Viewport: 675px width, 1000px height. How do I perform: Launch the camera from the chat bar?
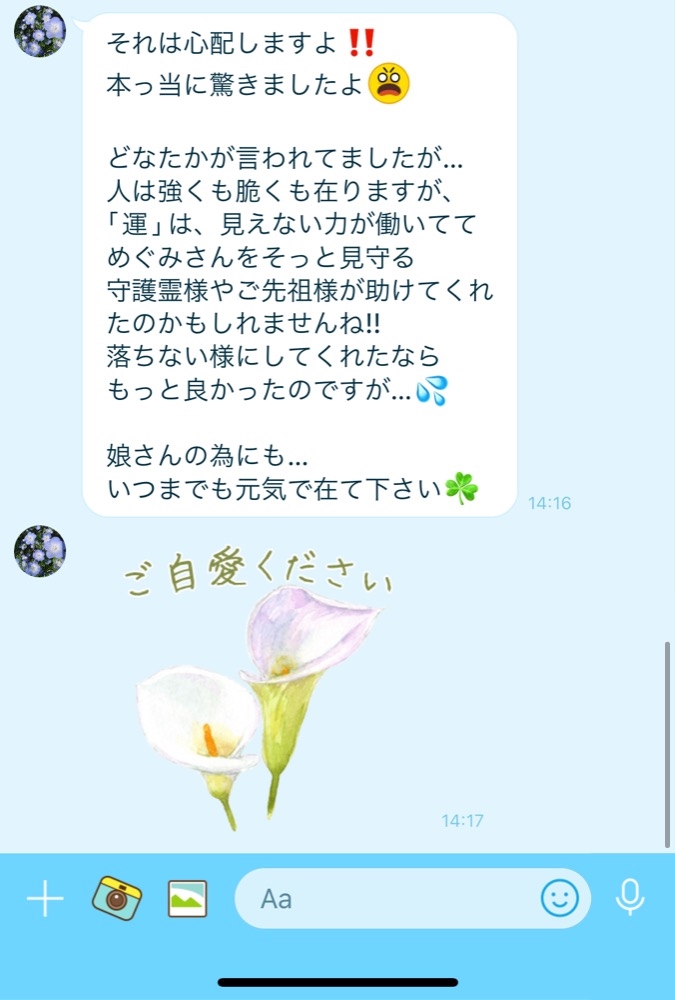pyautogui.click(x=116, y=898)
